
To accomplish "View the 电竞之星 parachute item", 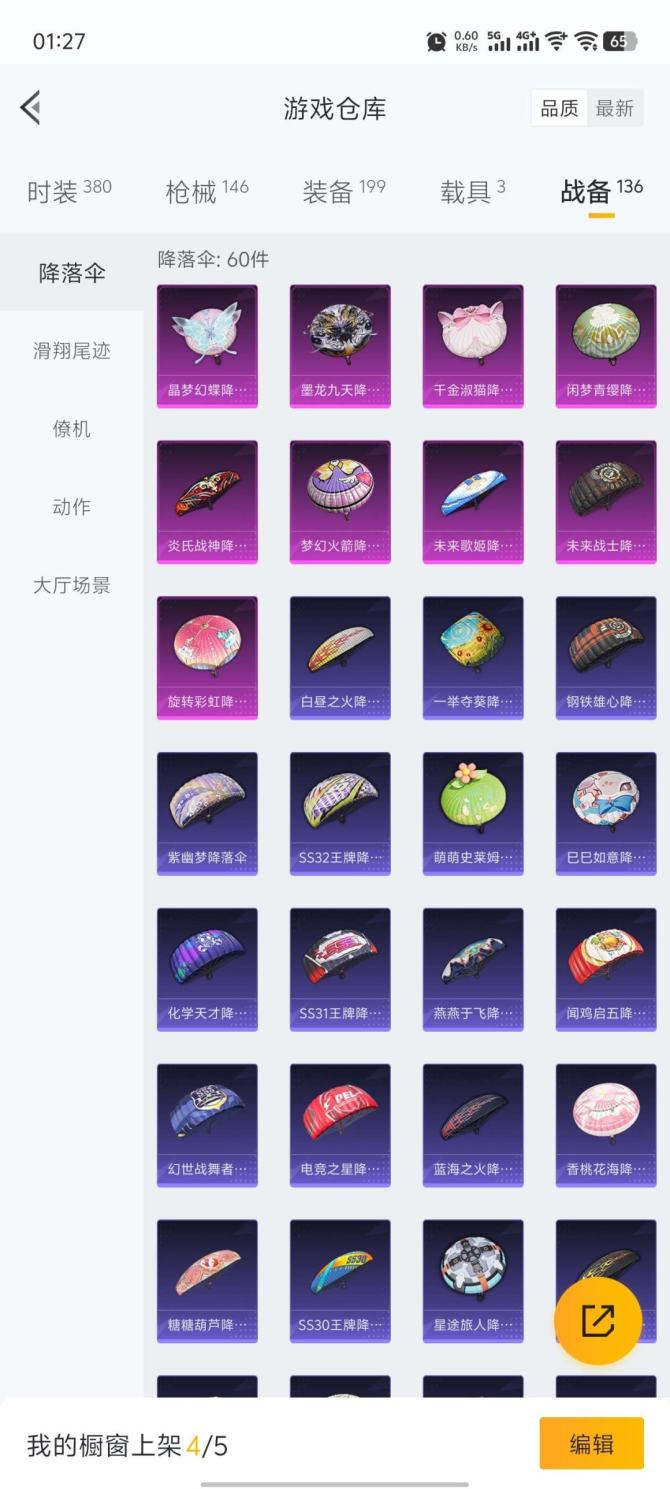I will point(340,1125).
